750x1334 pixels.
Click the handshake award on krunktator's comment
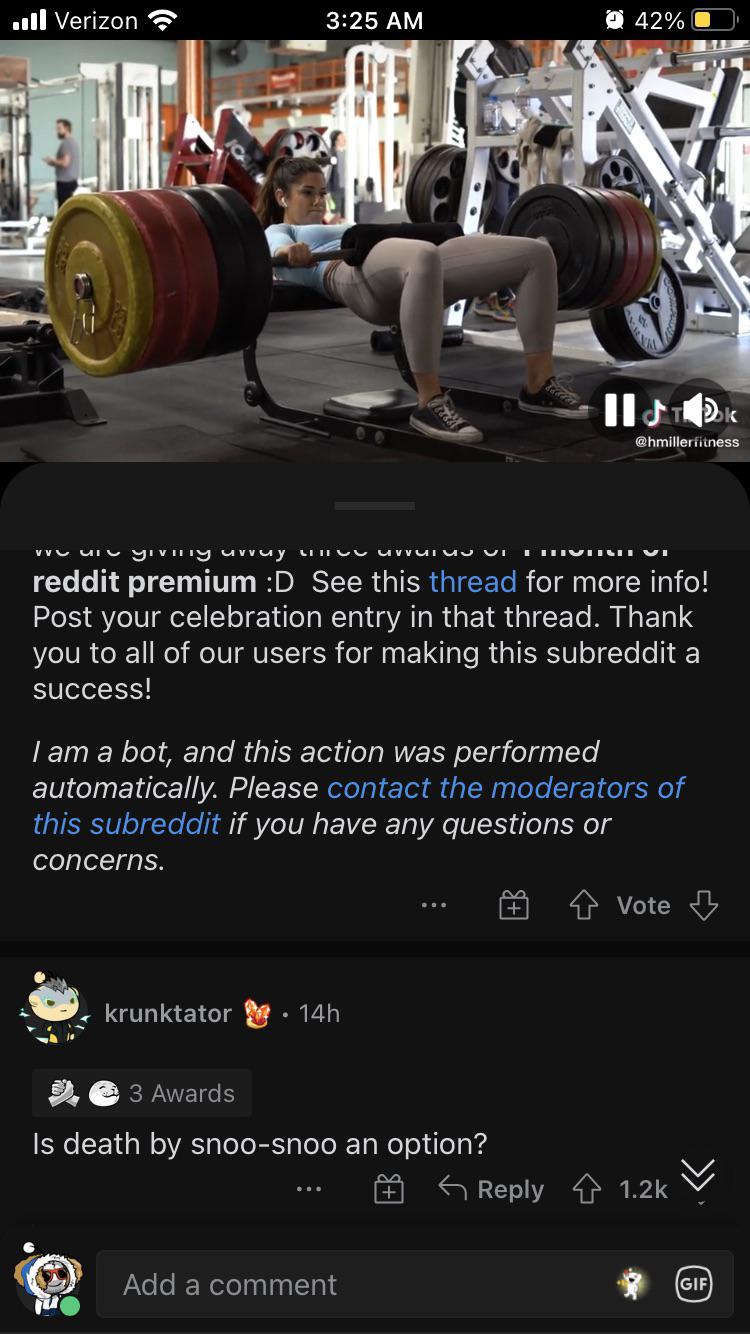tap(60, 1092)
